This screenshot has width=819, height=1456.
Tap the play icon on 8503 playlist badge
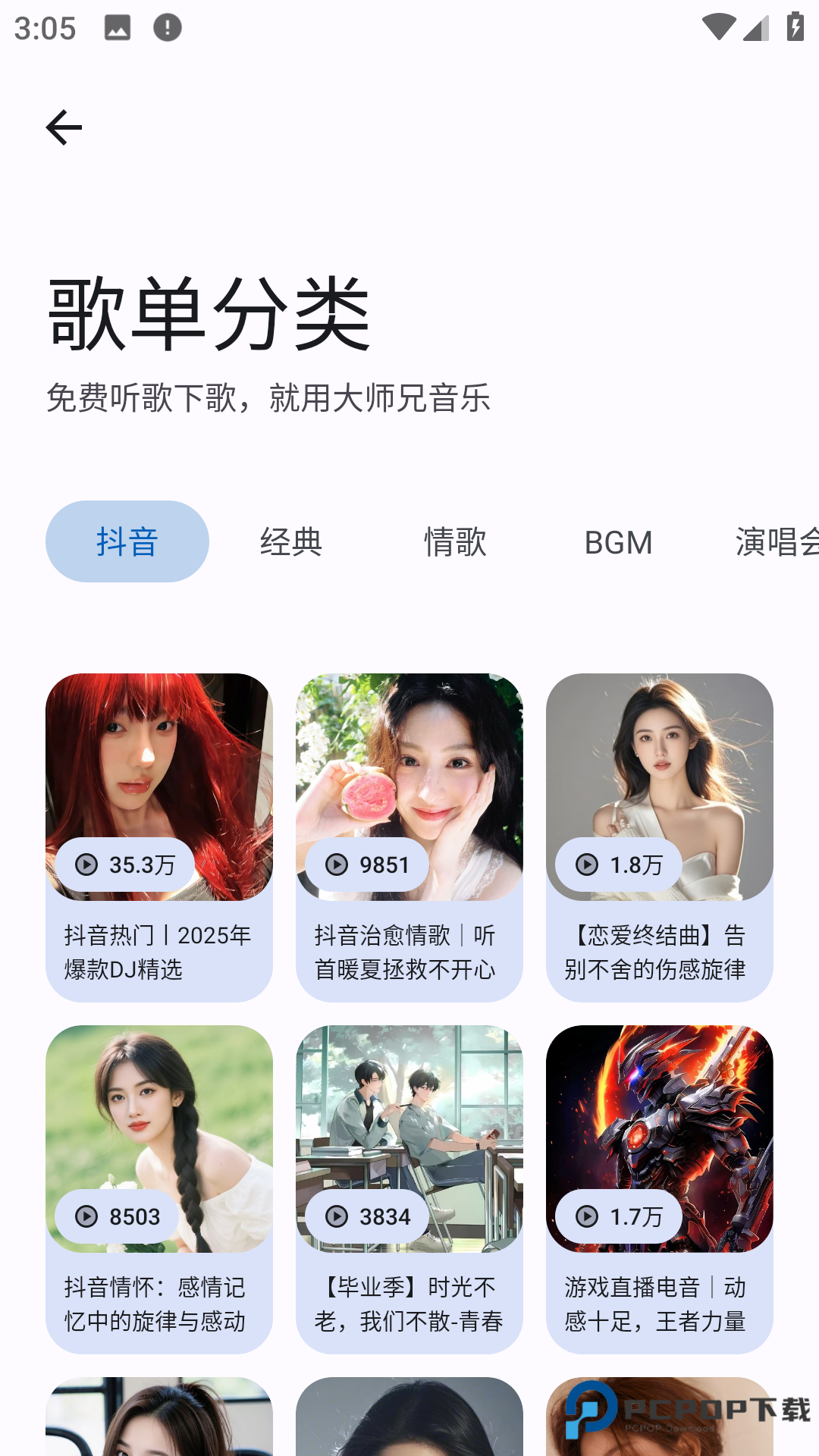pyautogui.click(x=86, y=1217)
